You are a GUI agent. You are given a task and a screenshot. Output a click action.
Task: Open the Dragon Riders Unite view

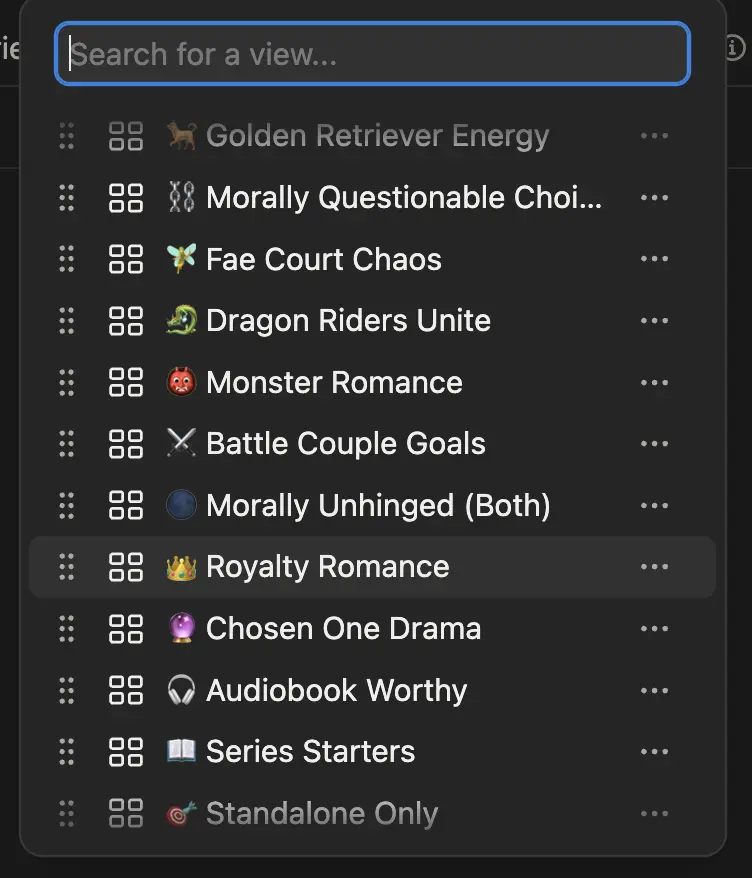tap(348, 320)
